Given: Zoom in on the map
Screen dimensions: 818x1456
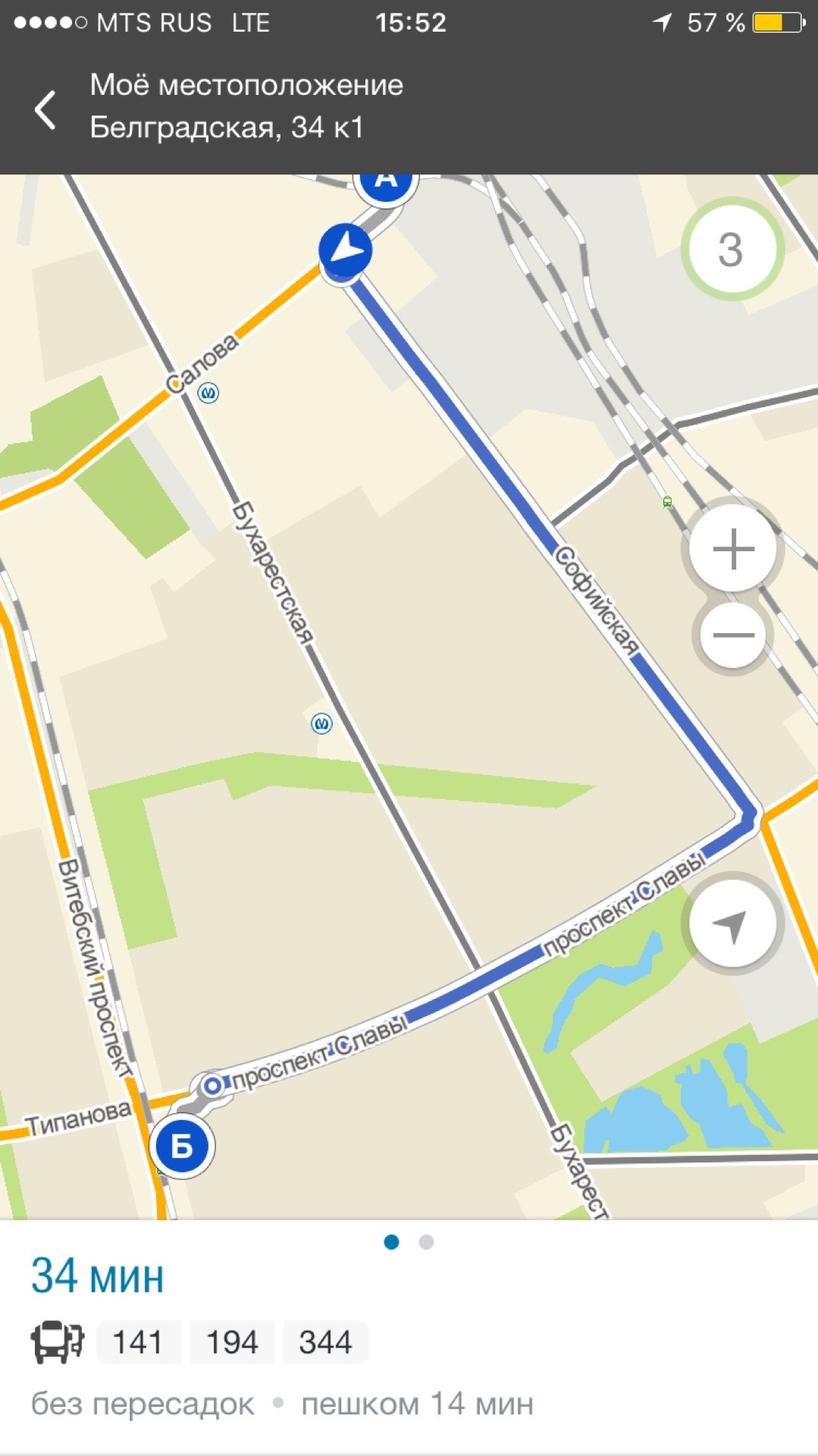Looking at the screenshot, I should [x=733, y=548].
